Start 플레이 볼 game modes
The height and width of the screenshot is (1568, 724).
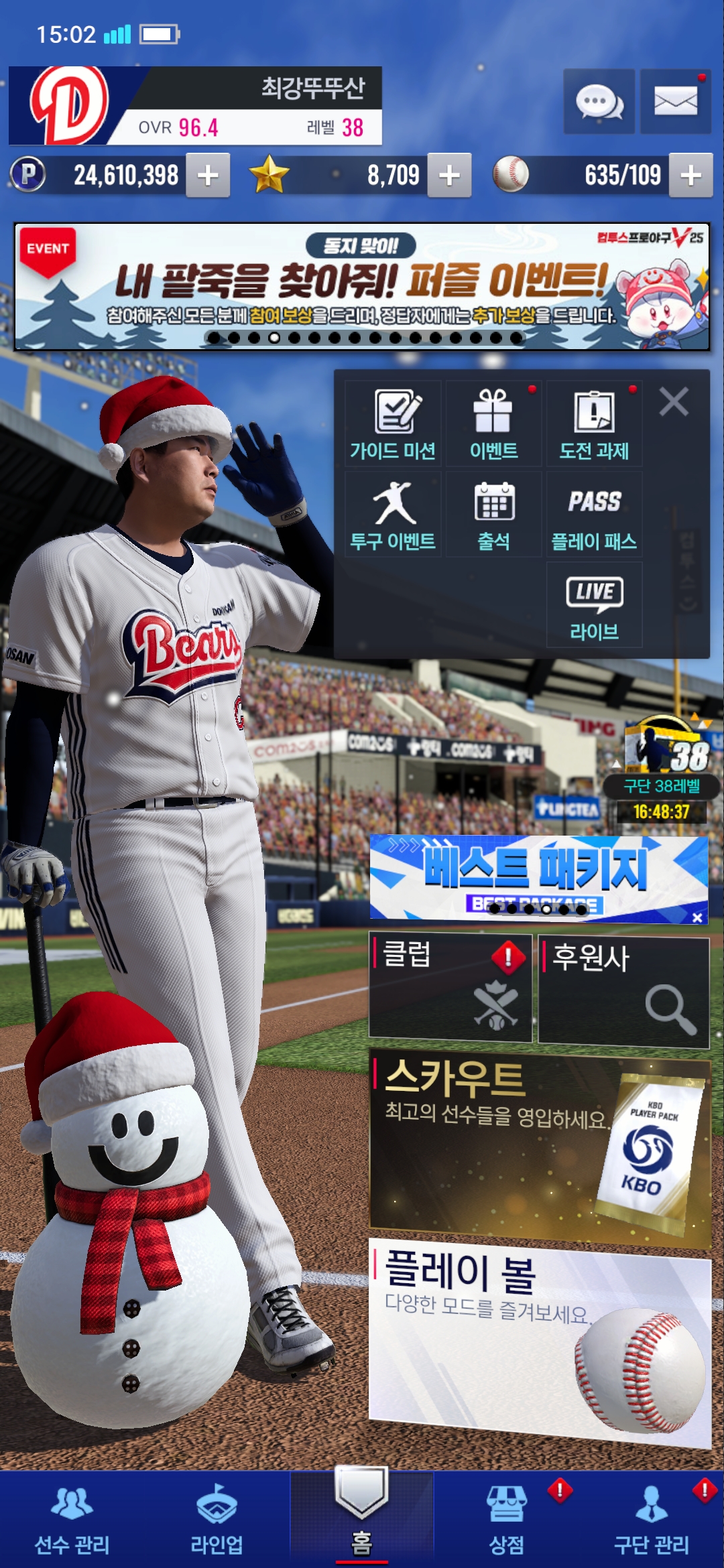[x=540, y=1340]
